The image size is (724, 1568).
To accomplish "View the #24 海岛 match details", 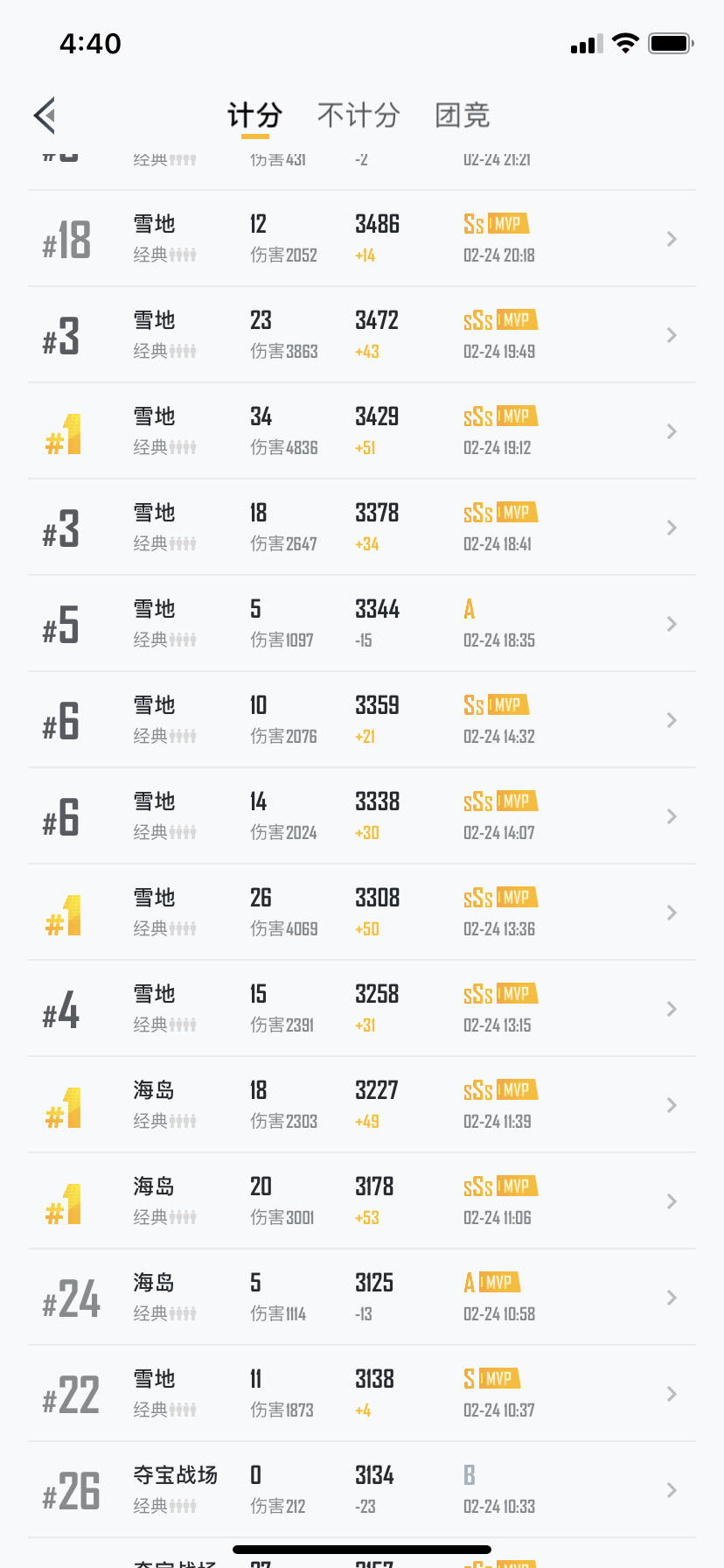I will click(x=362, y=1298).
